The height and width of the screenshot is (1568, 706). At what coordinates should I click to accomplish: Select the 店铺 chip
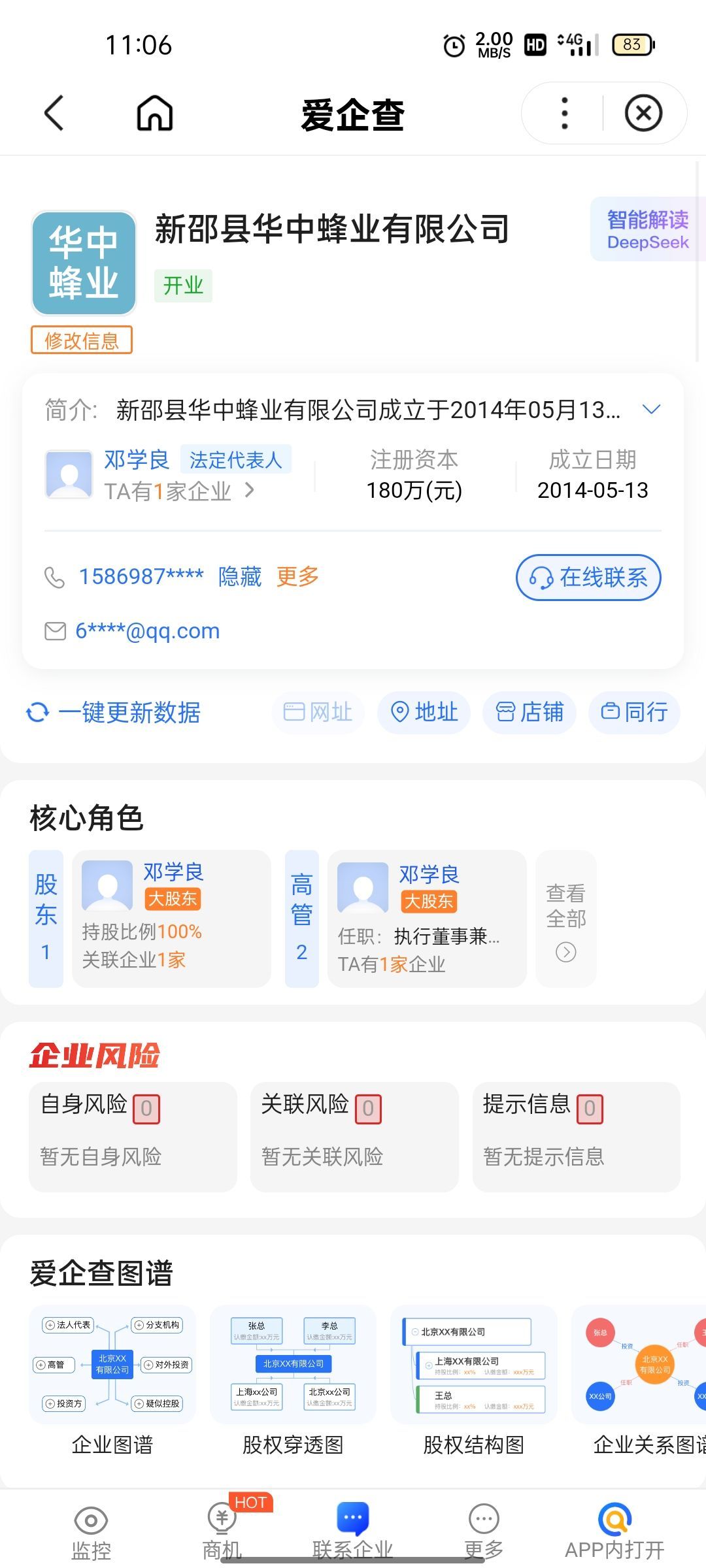pyautogui.click(x=529, y=712)
